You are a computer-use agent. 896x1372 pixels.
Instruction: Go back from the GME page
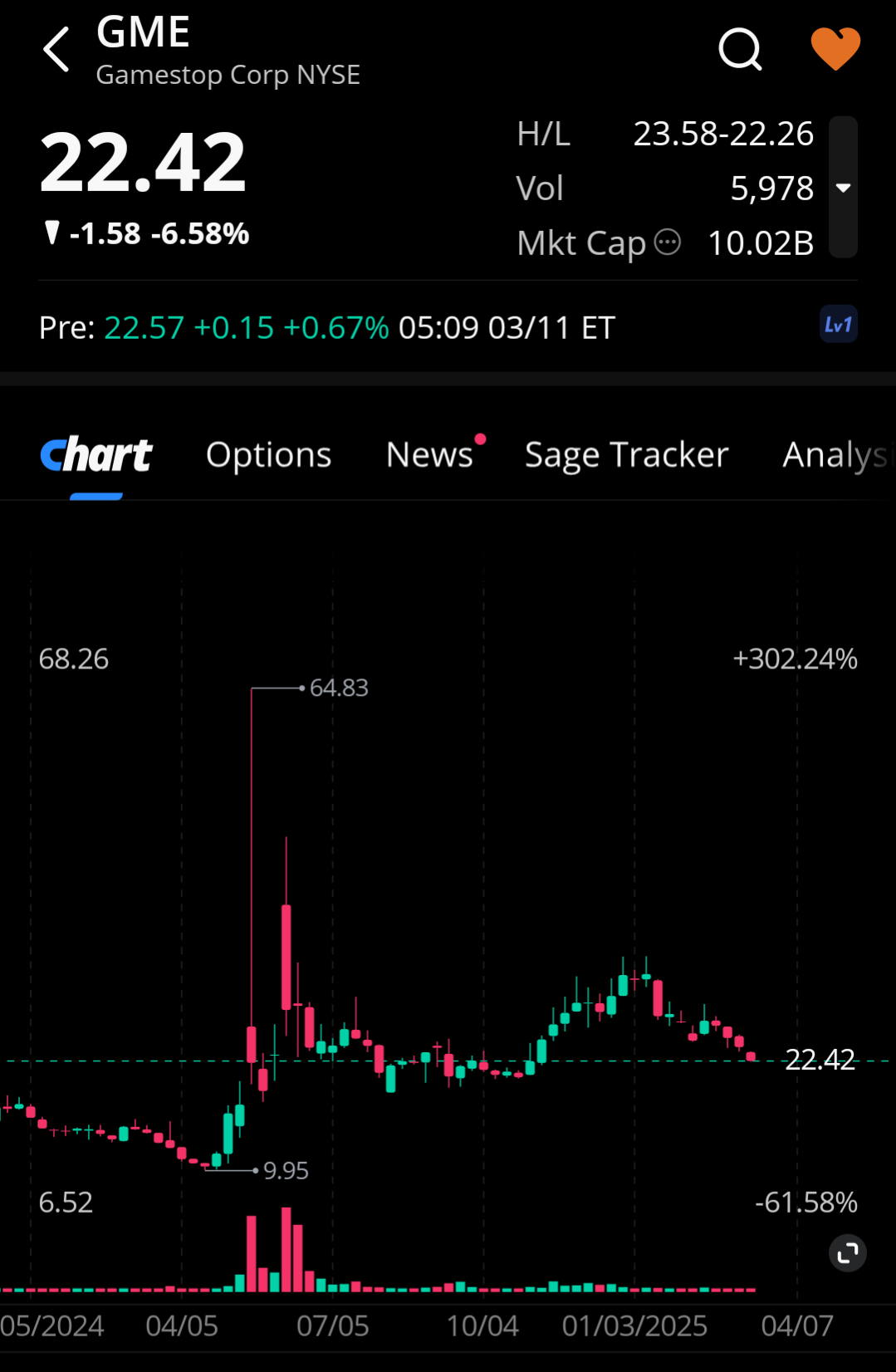(x=56, y=49)
